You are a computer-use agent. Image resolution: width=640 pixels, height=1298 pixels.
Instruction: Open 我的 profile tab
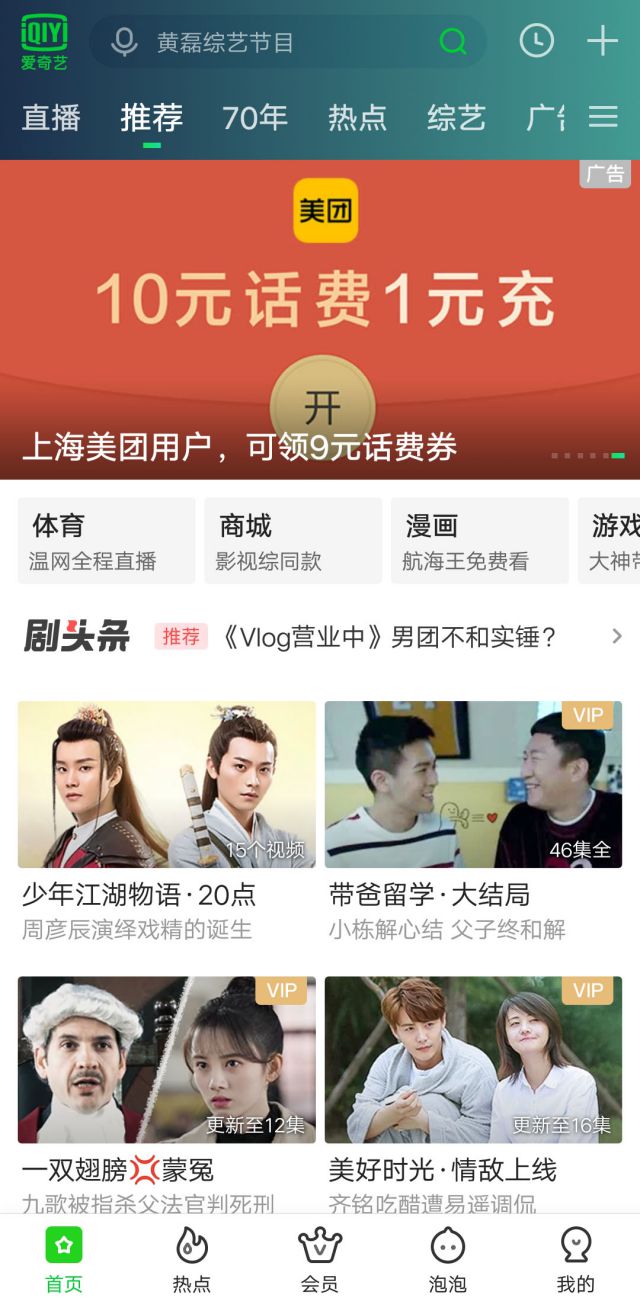click(x=575, y=1260)
